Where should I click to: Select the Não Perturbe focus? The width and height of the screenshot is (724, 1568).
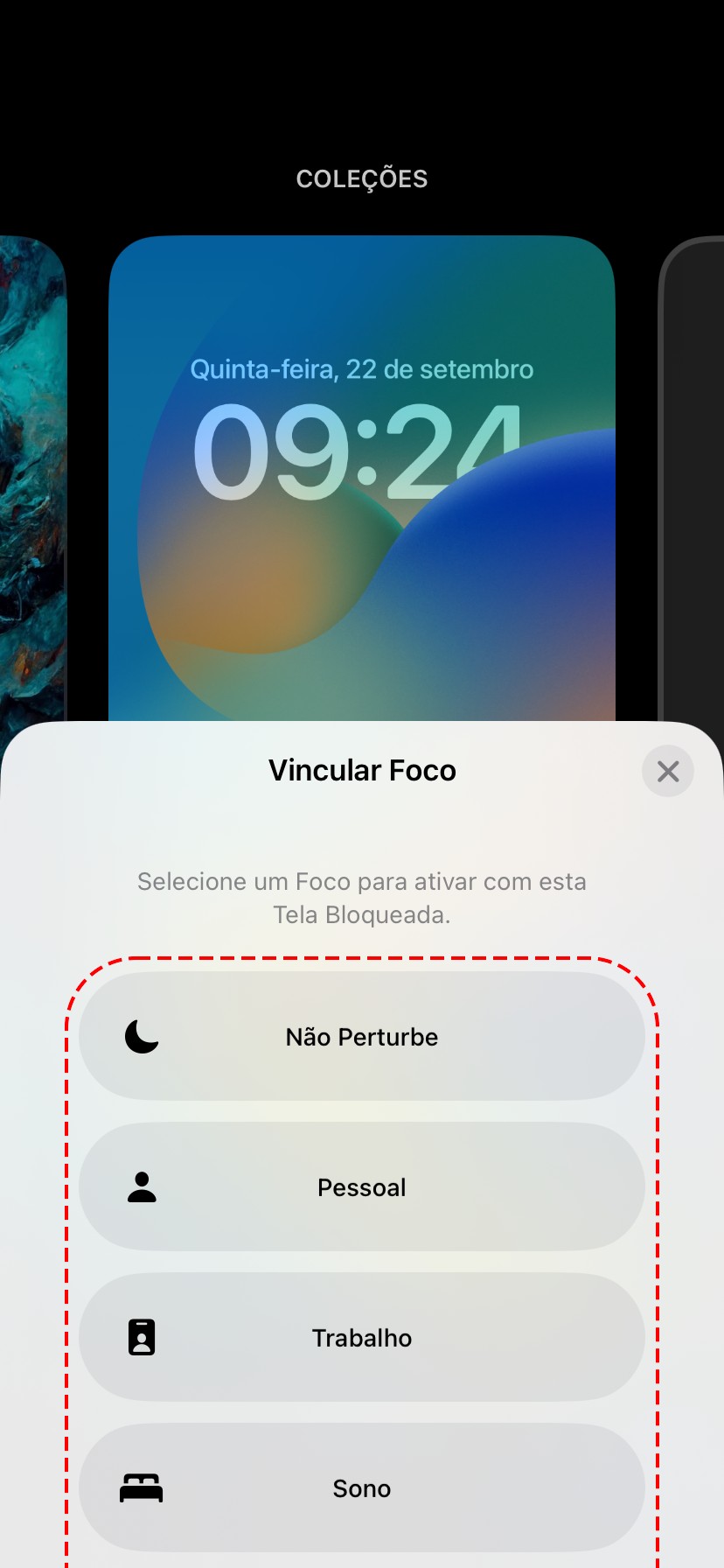point(362,1036)
